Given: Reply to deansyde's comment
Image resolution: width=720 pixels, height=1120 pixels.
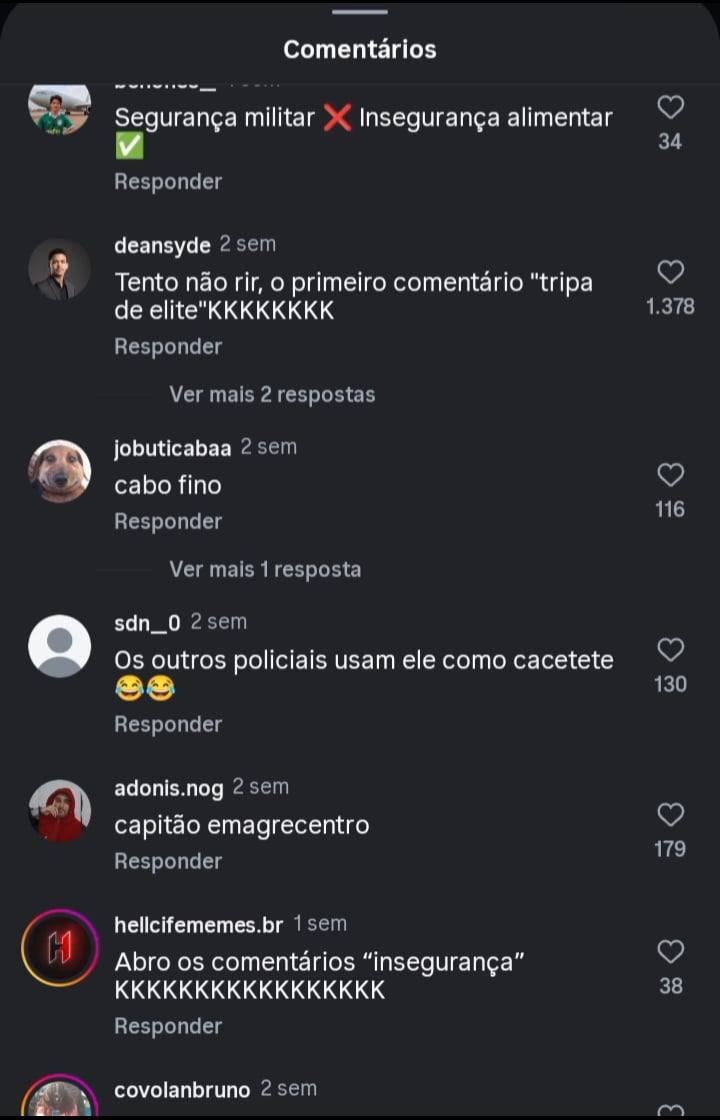Looking at the screenshot, I should 168,347.
